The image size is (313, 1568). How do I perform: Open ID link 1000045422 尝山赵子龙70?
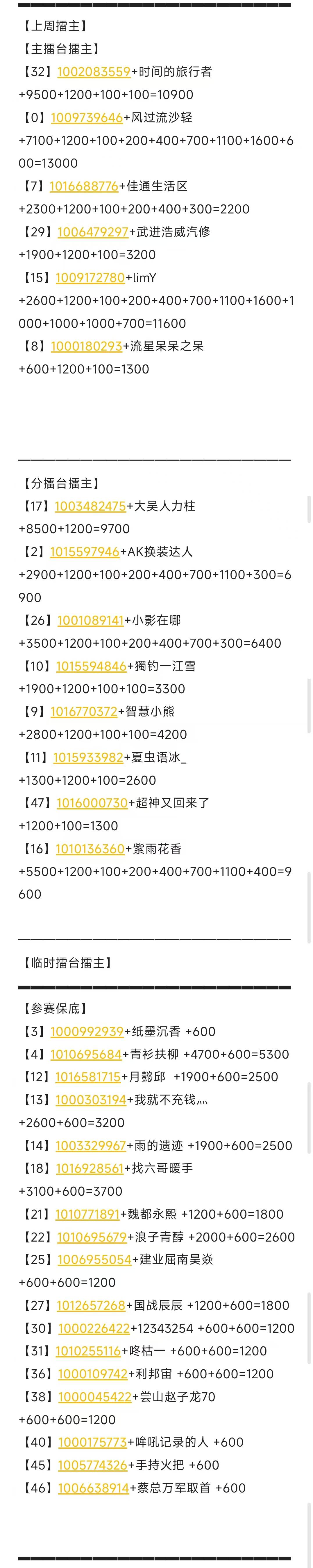point(95,1396)
